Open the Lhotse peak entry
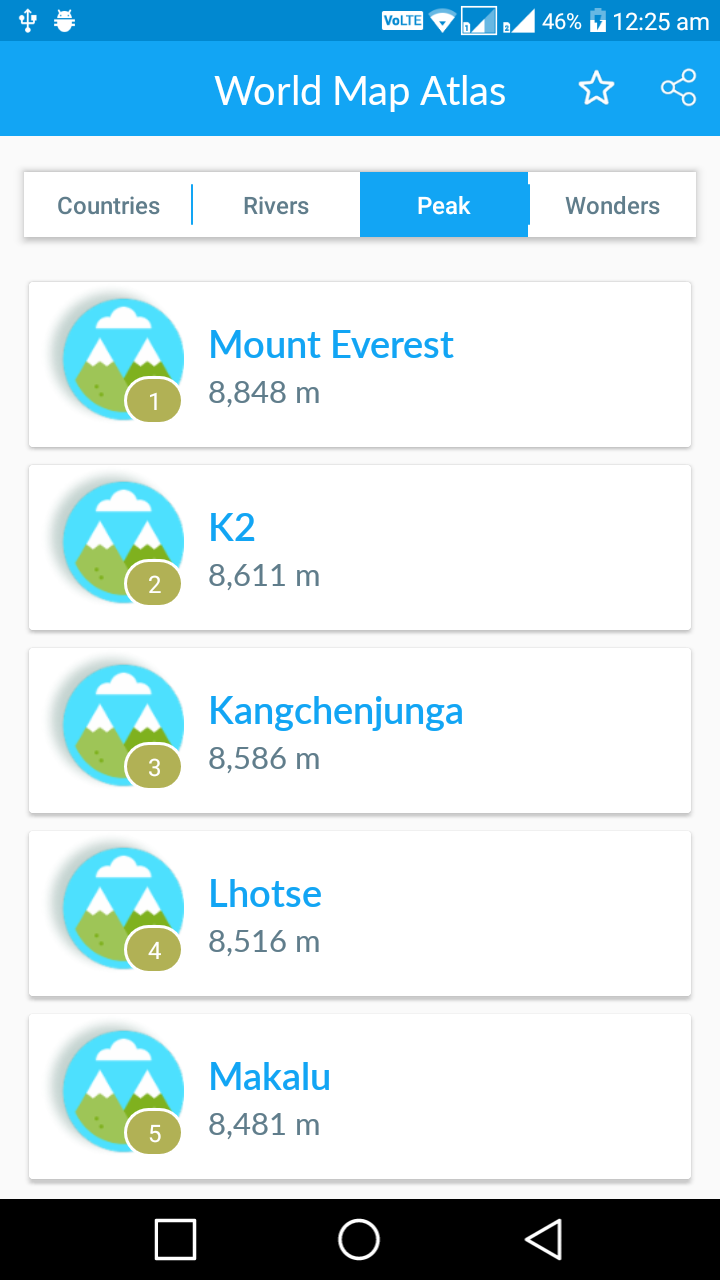Screen dimensions: 720x1280 pos(360,914)
